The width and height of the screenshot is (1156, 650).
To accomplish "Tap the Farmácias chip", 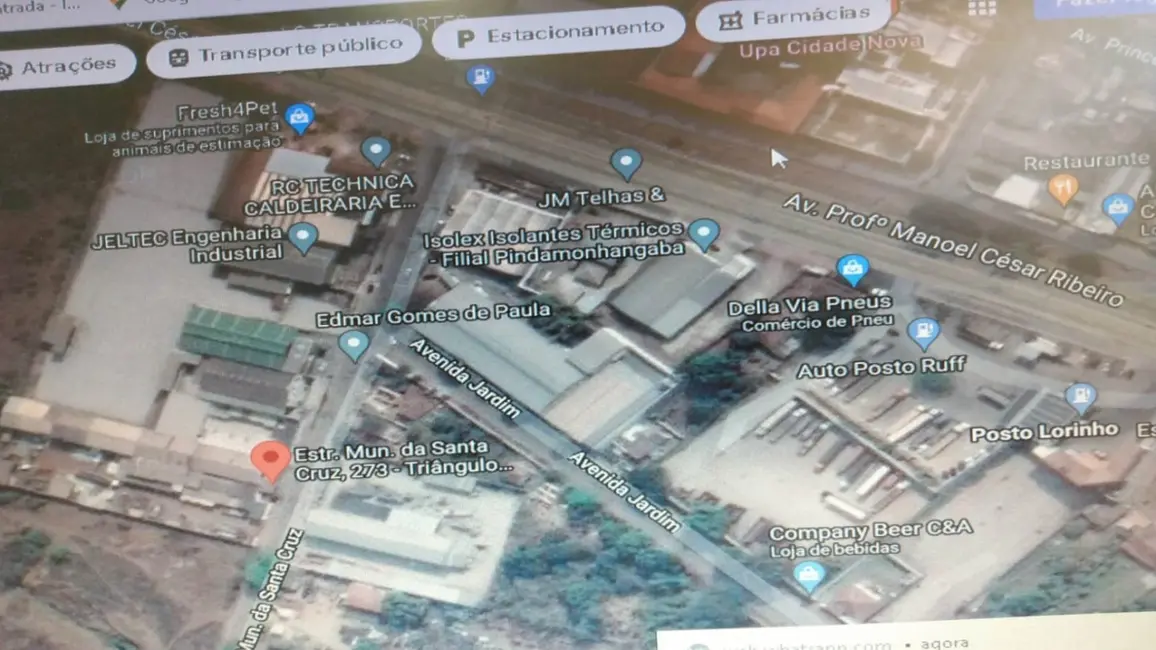I will coord(792,18).
